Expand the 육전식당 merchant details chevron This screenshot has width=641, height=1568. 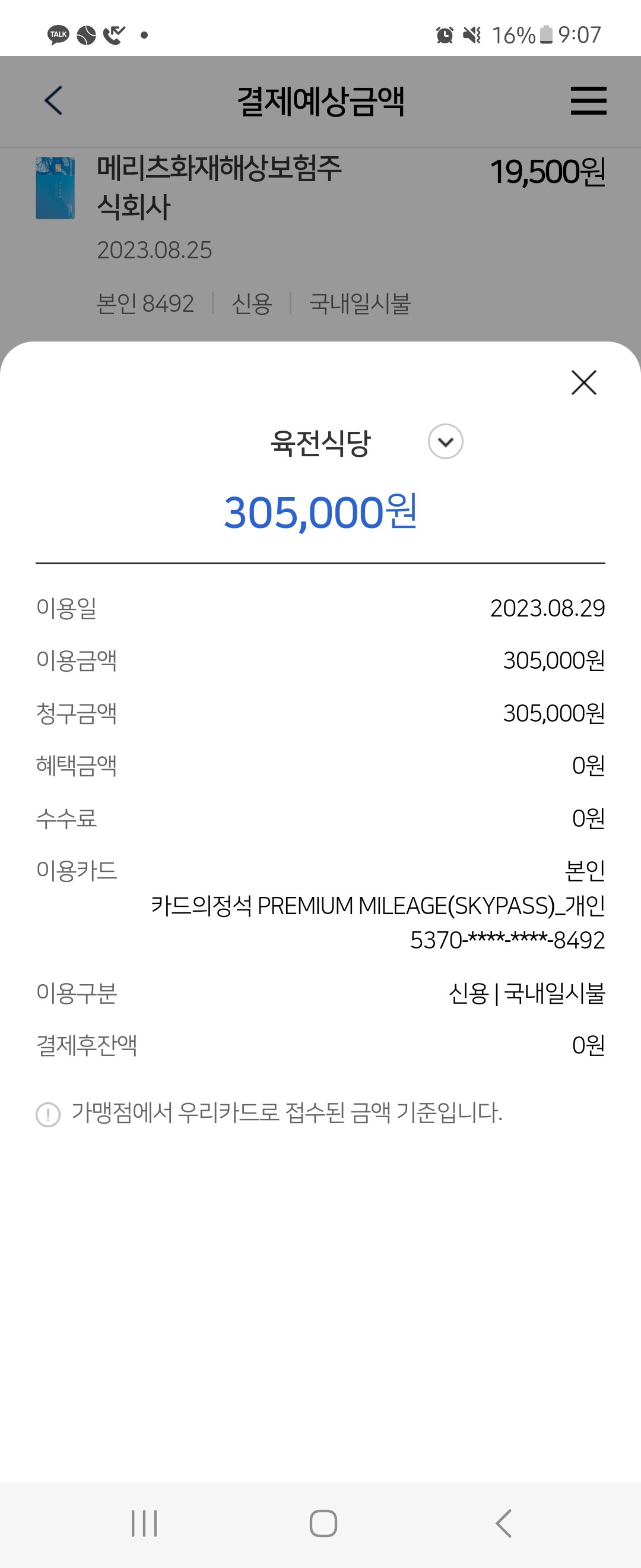[445, 442]
